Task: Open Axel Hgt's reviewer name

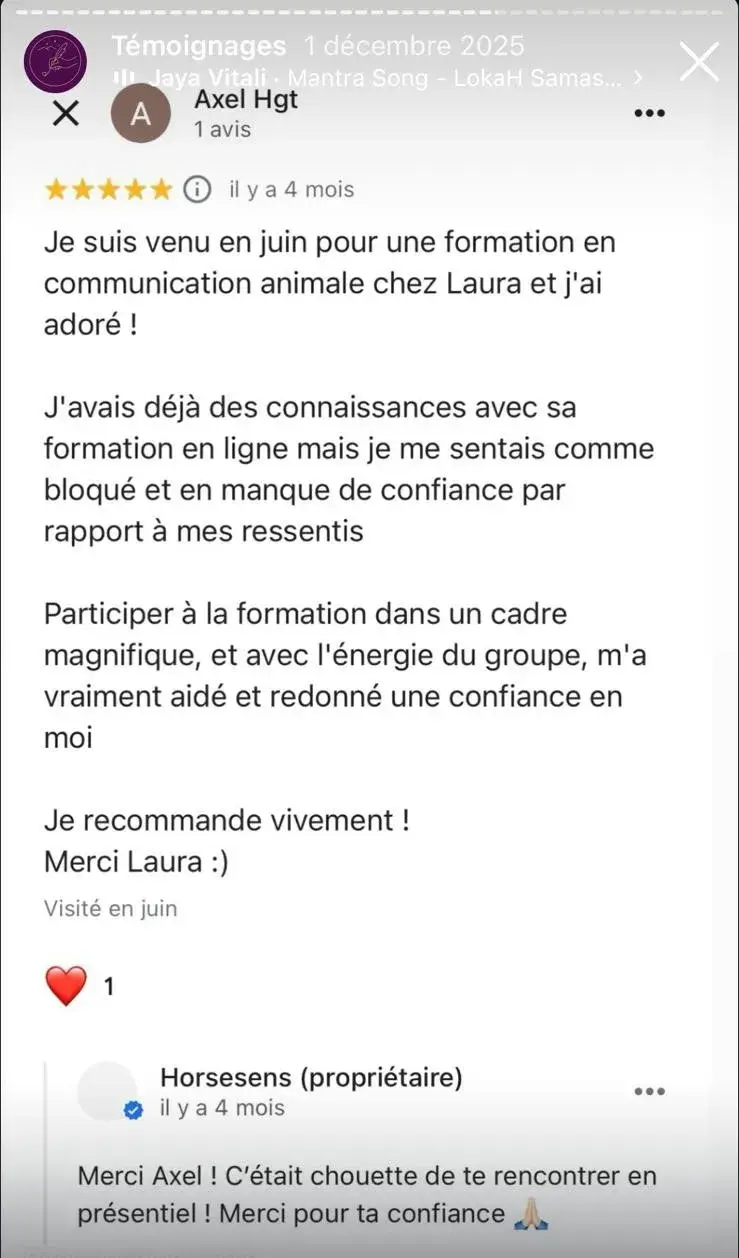Action: [245, 99]
